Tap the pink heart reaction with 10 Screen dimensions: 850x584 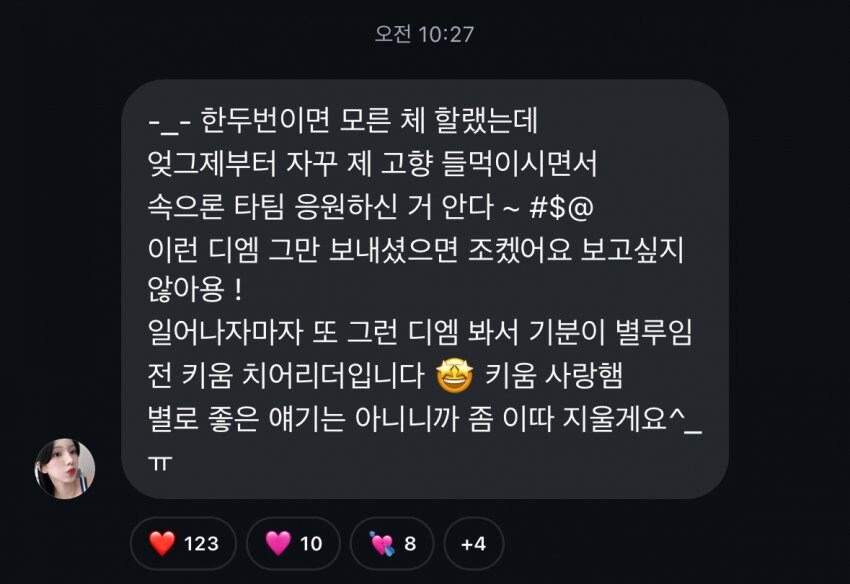[x=293, y=544]
